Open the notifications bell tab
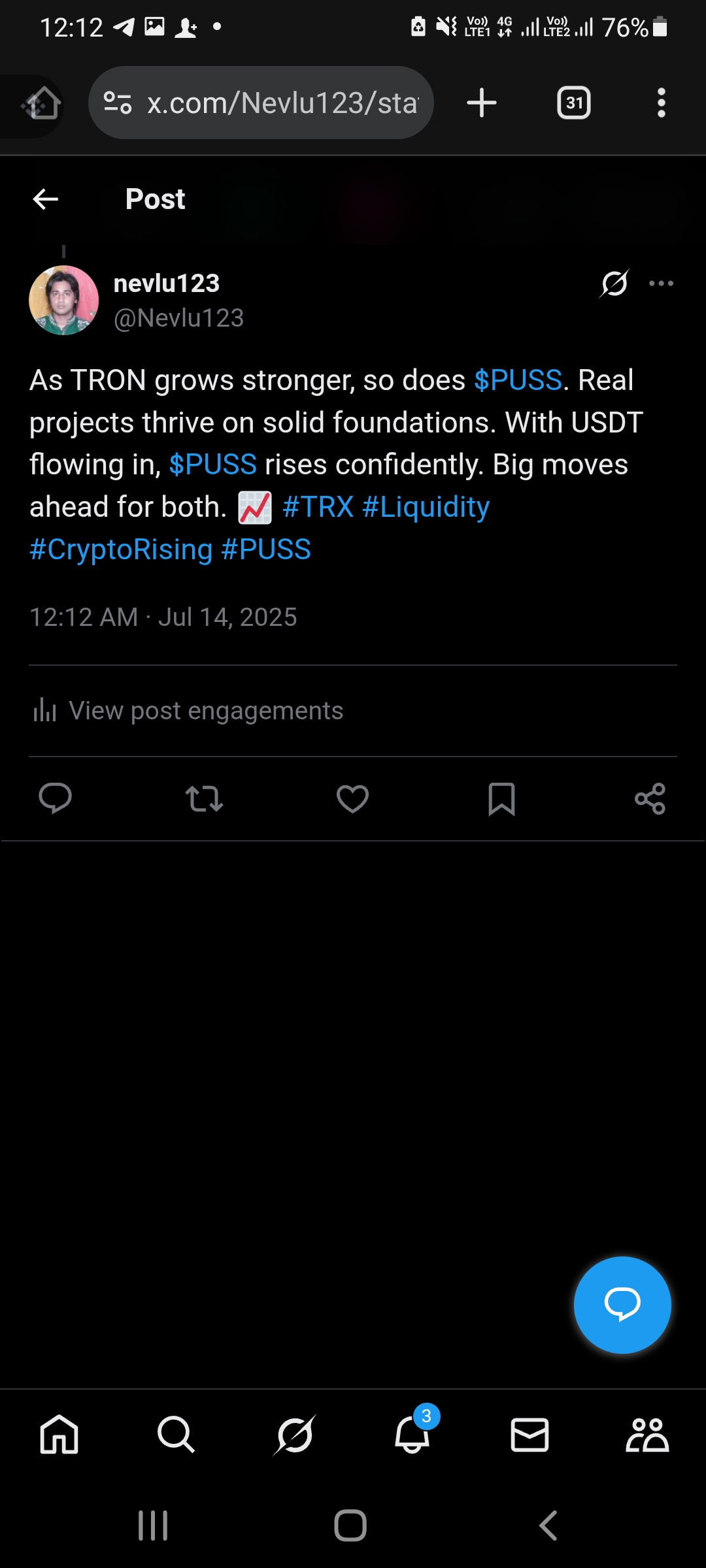 point(412,1435)
